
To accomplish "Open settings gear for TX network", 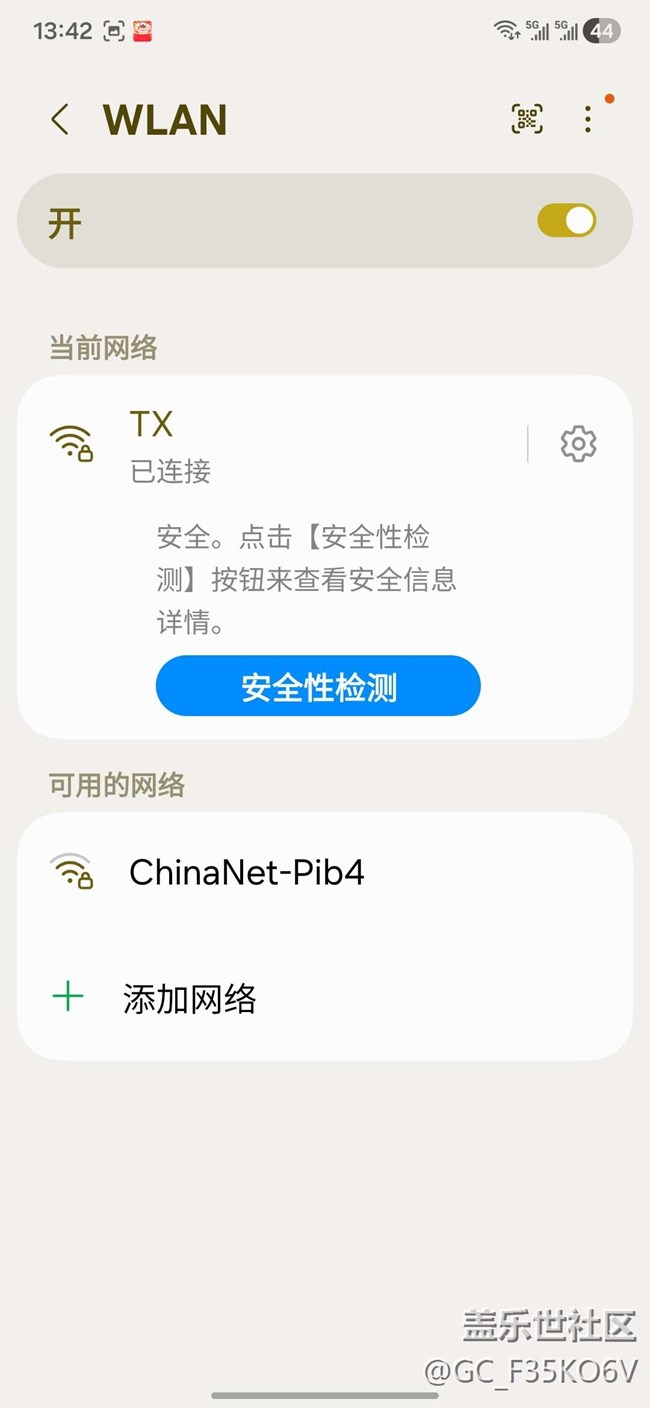I will tap(578, 444).
